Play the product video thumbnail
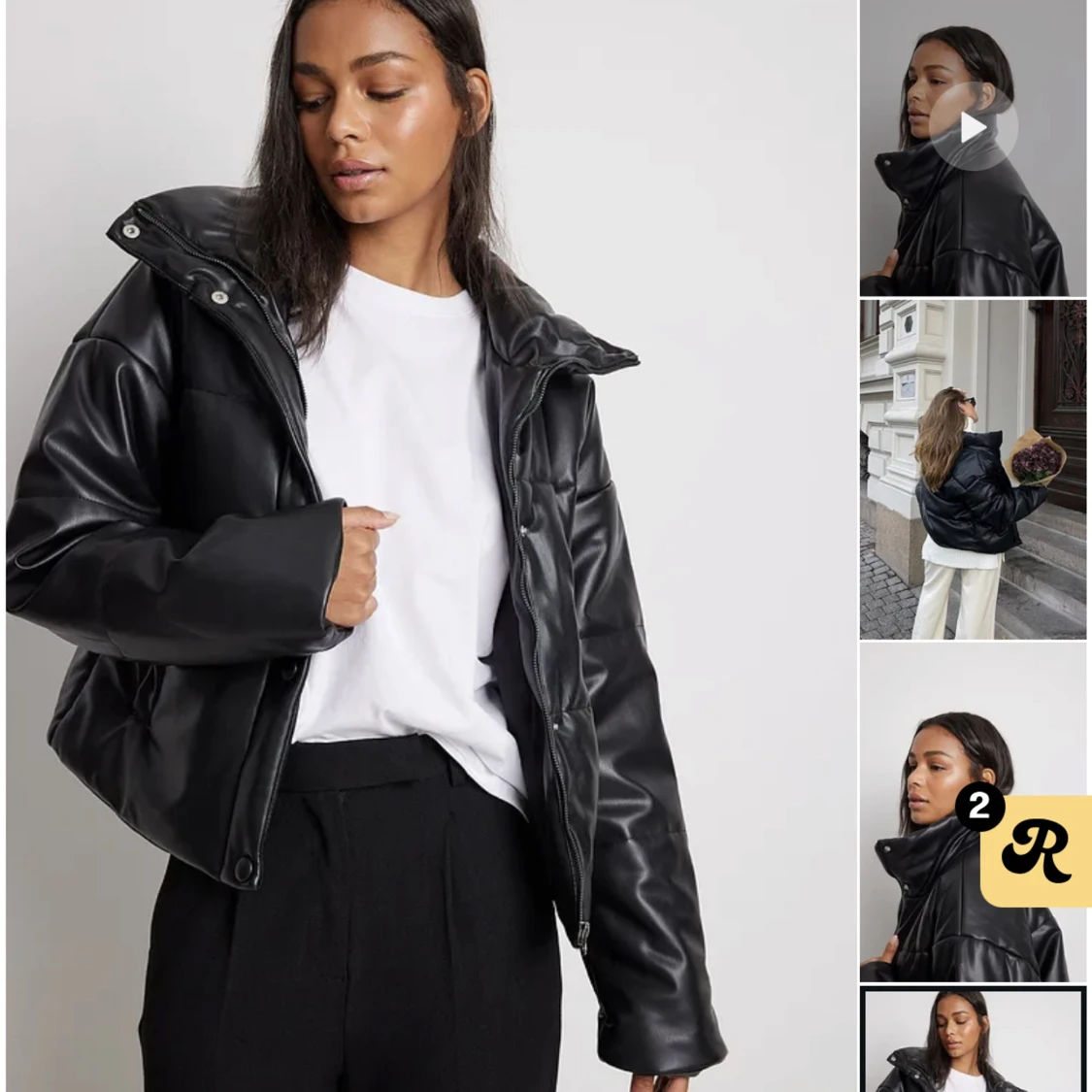The height and width of the screenshot is (1092, 1092). point(973,127)
